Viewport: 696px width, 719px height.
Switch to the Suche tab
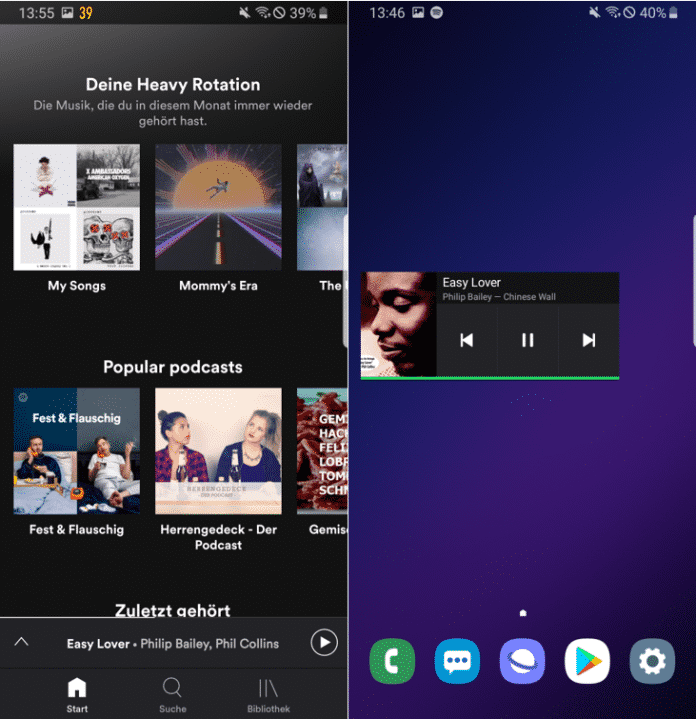[172, 694]
